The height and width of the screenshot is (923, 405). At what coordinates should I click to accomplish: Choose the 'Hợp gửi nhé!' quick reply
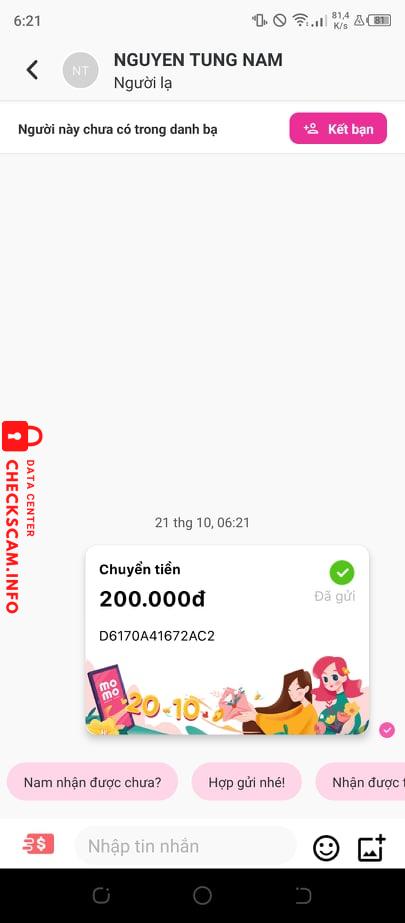point(247,782)
